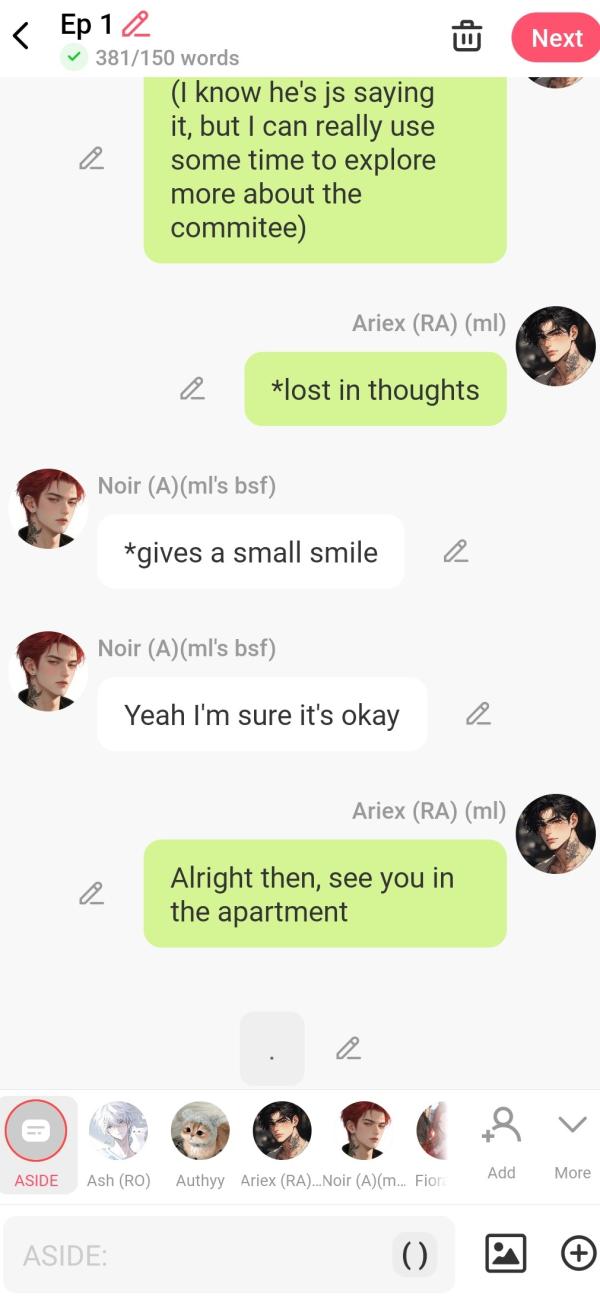Image resolution: width=600 pixels, height=1300 pixels.
Task: Edit the '*lost in thoughts' message
Action: [192, 389]
